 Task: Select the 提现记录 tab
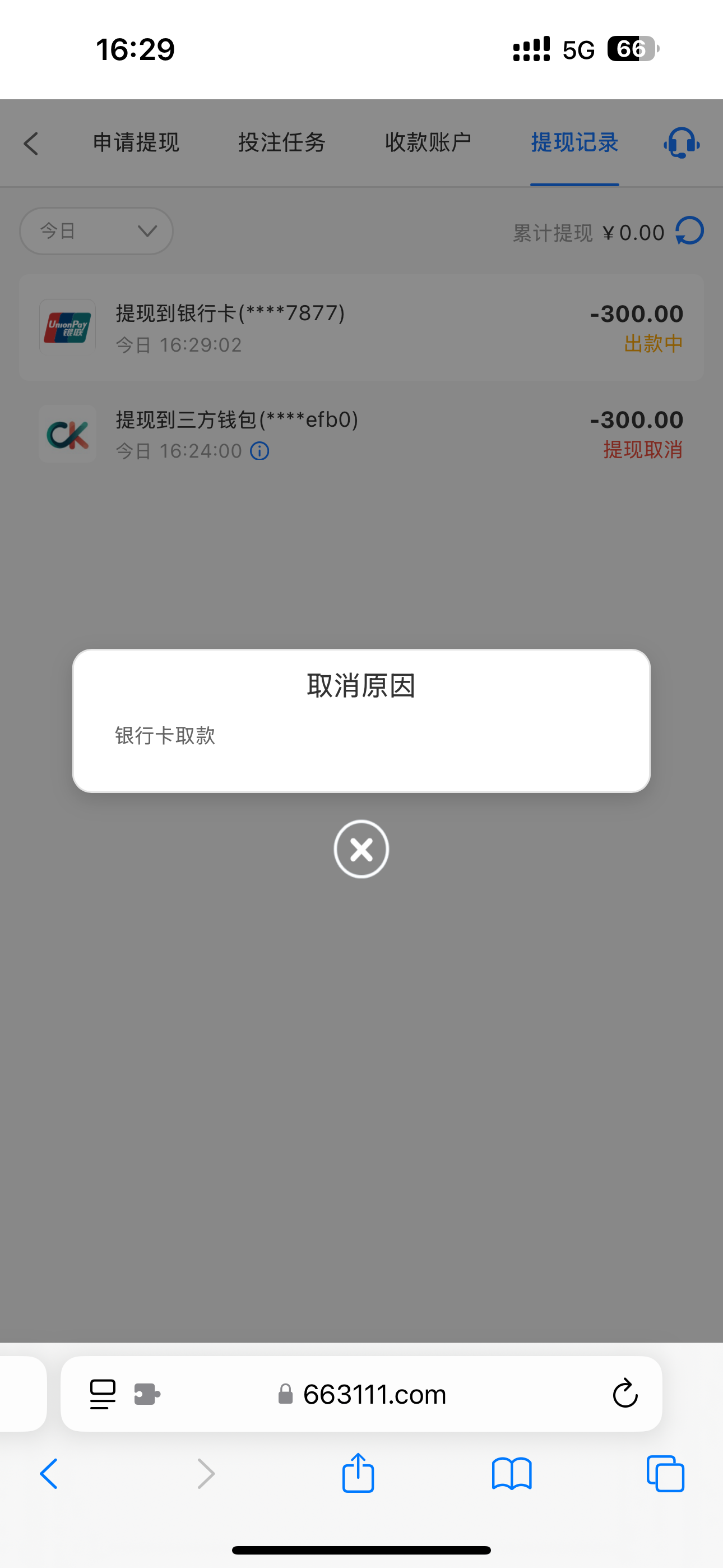574,142
